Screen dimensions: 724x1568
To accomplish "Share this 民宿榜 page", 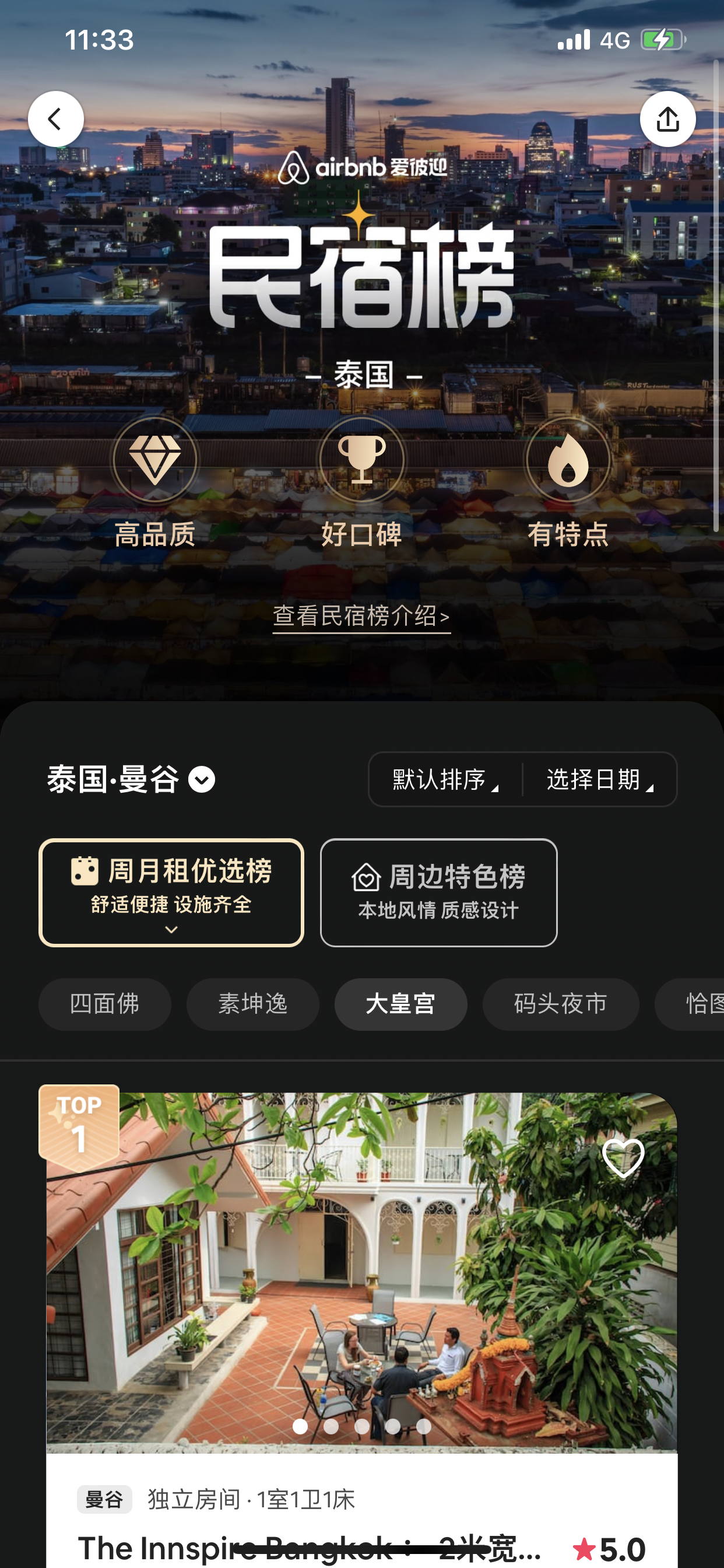I will coord(667,118).
